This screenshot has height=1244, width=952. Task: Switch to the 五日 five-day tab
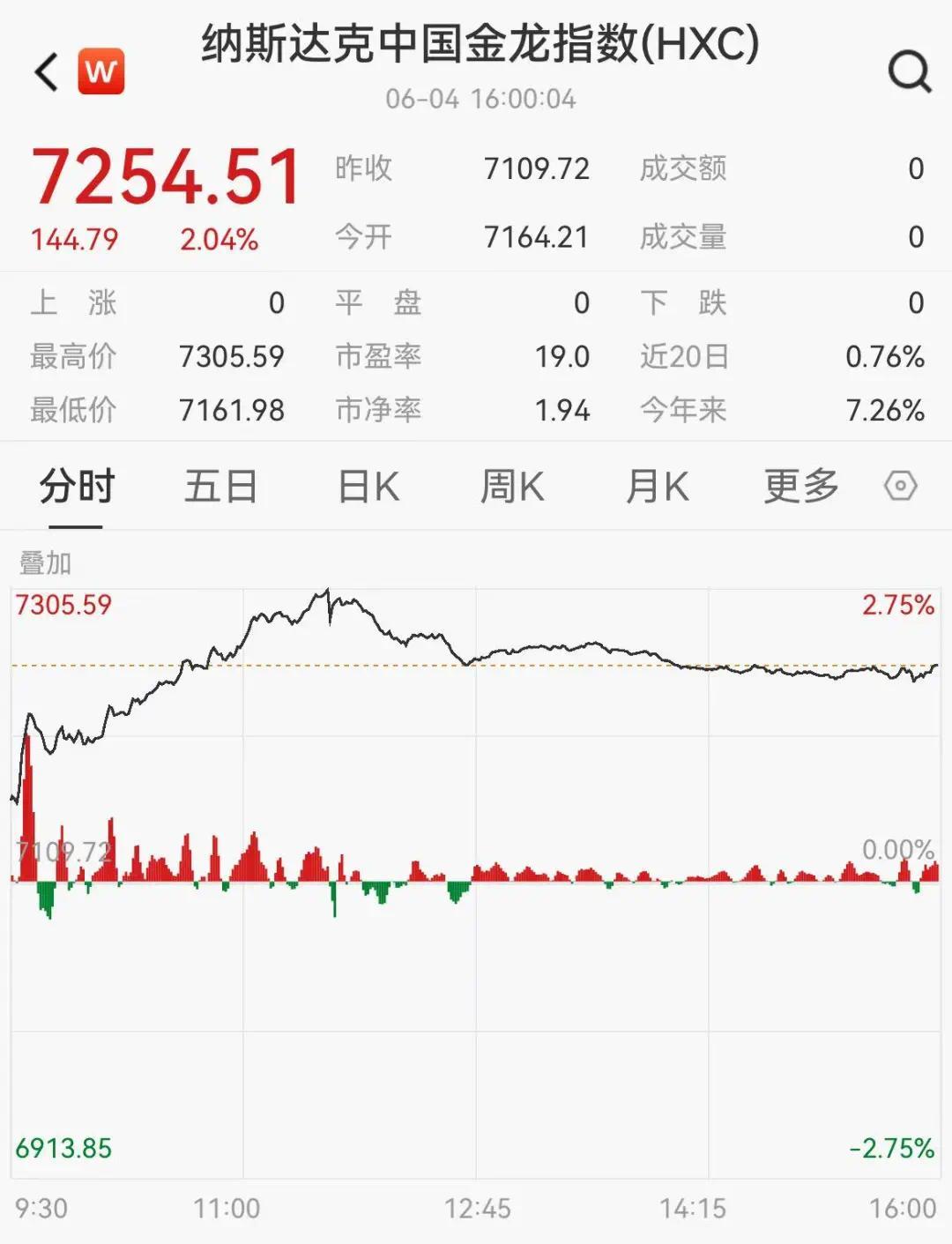coord(219,487)
